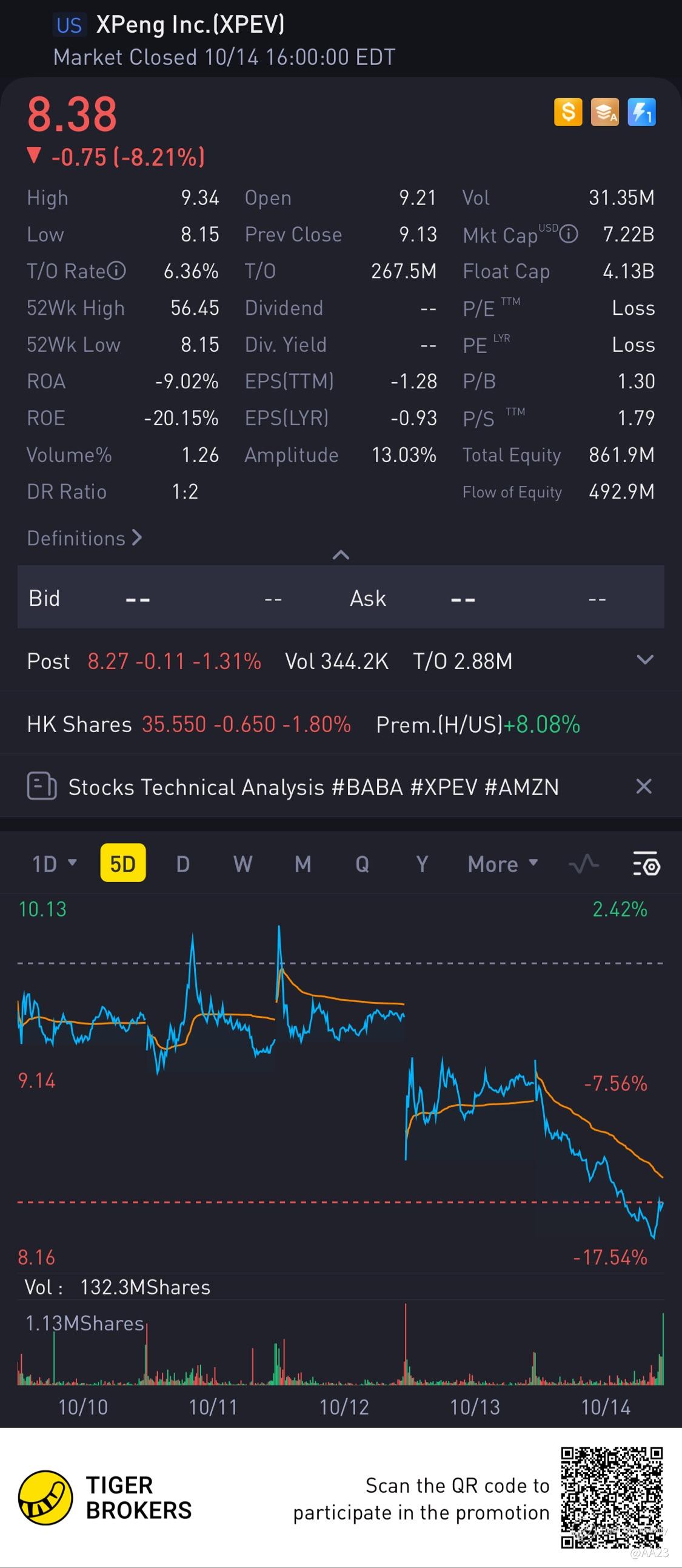Screen dimensions: 682x1568
Task: Switch to the D daily chart
Action: pyautogui.click(x=182, y=864)
